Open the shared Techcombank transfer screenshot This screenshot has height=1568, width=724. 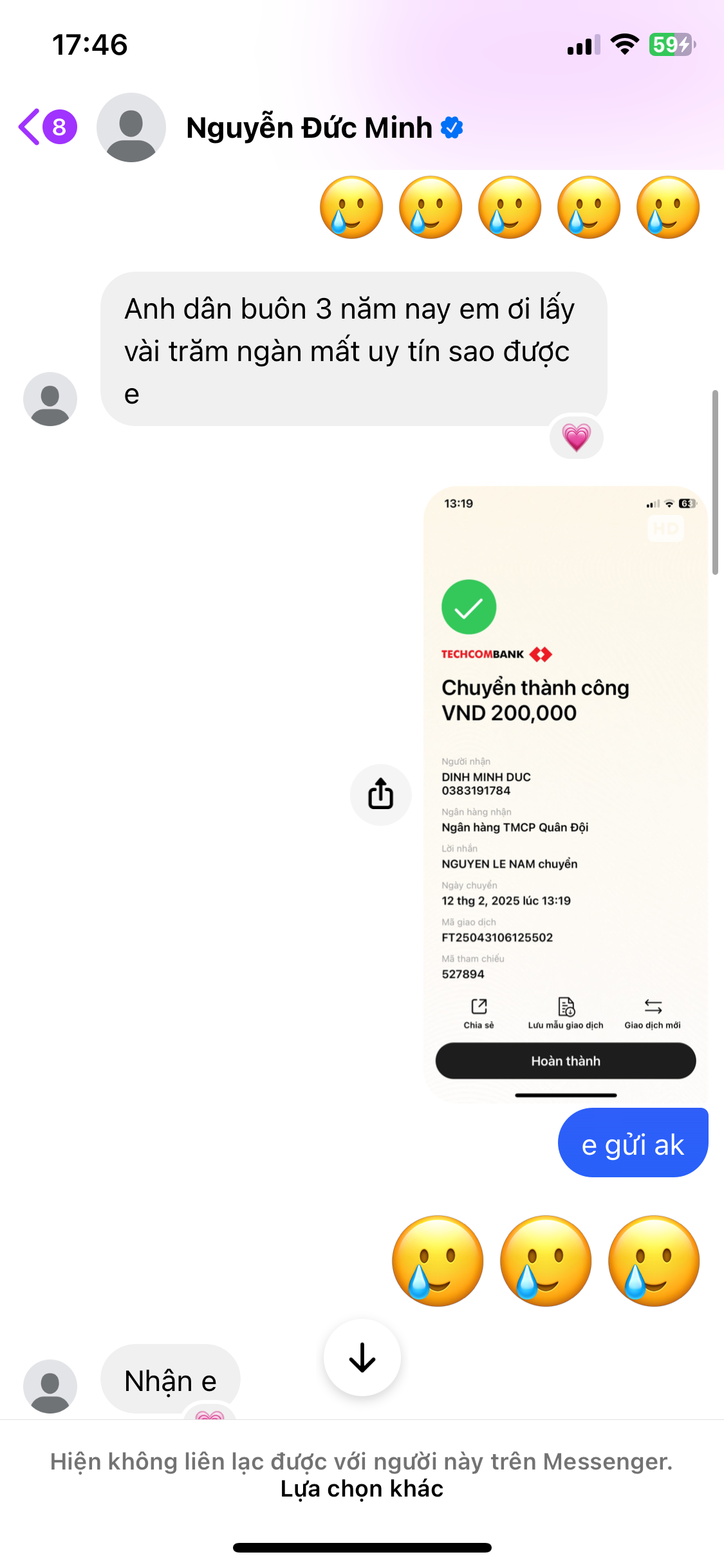[x=565, y=795]
